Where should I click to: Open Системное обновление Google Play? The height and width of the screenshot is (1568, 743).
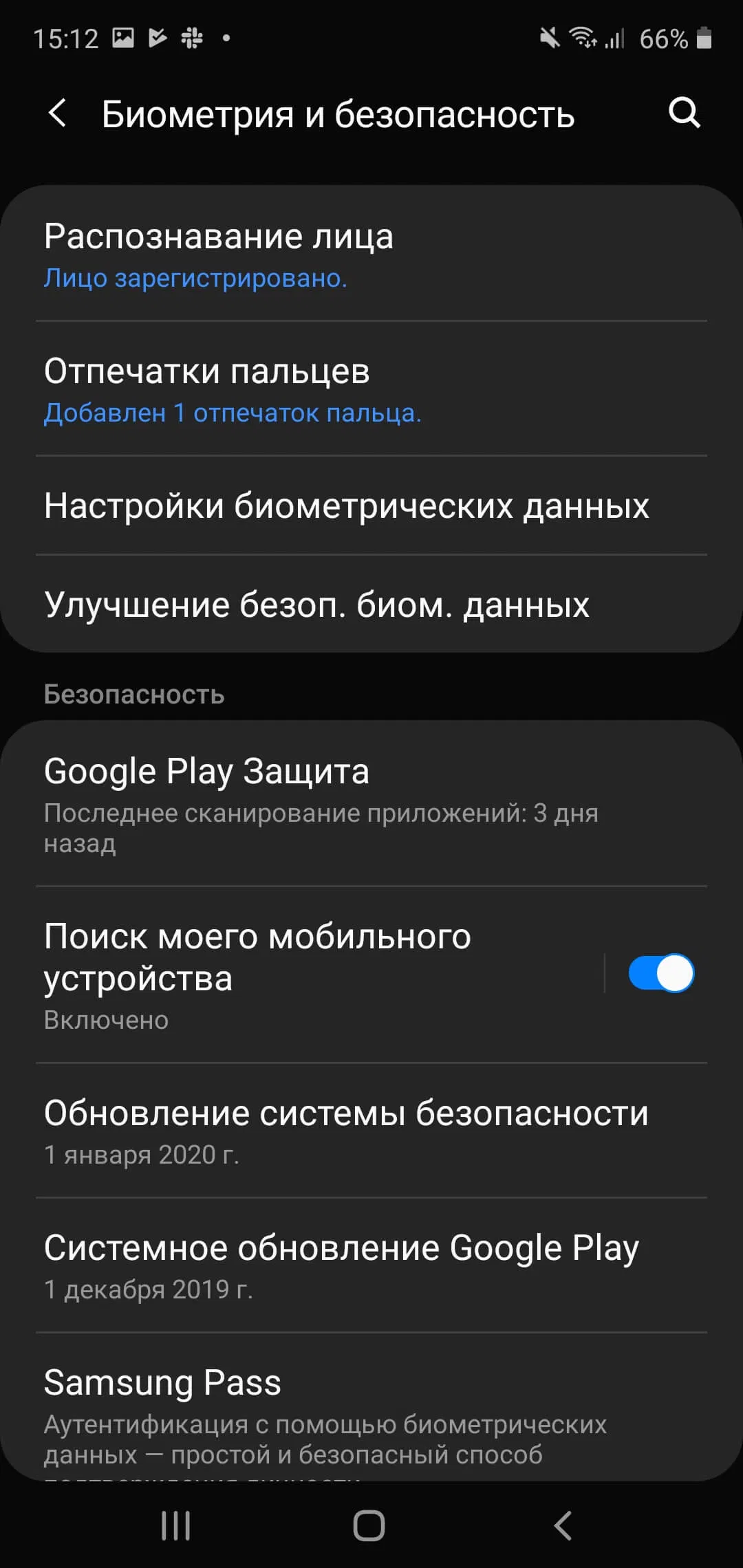pyautogui.click(x=371, y=1265)
